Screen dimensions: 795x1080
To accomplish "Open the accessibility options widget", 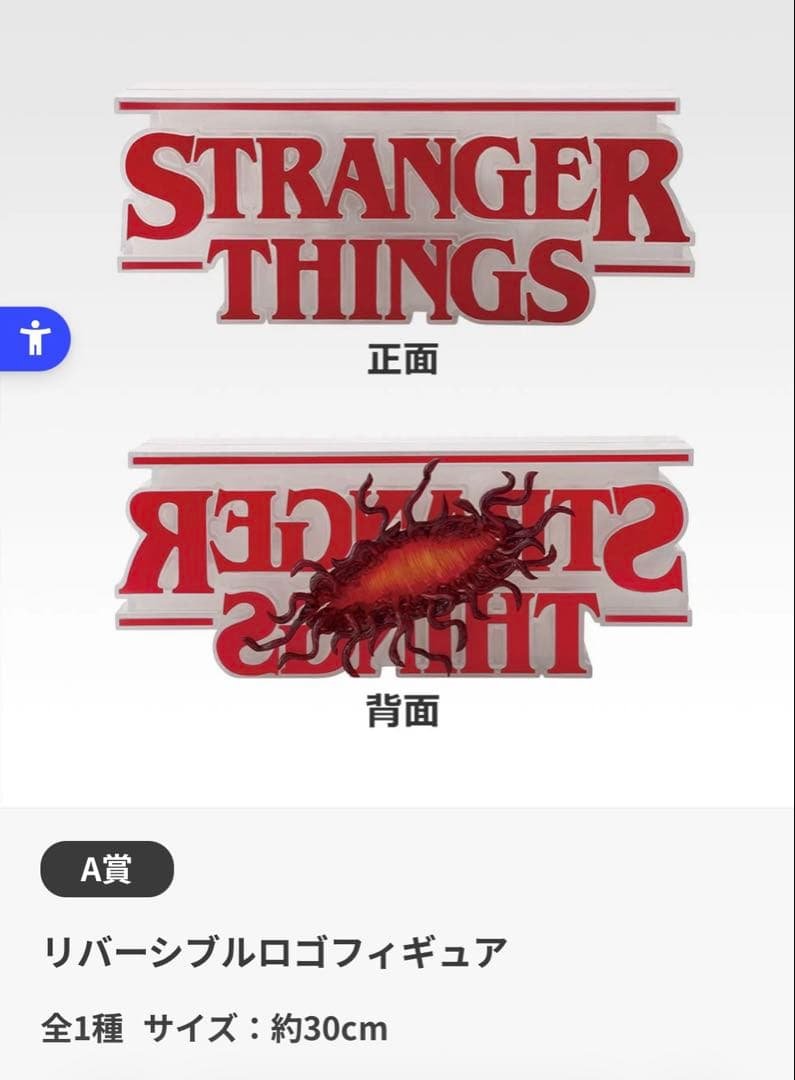I will [x=35, y=338].
